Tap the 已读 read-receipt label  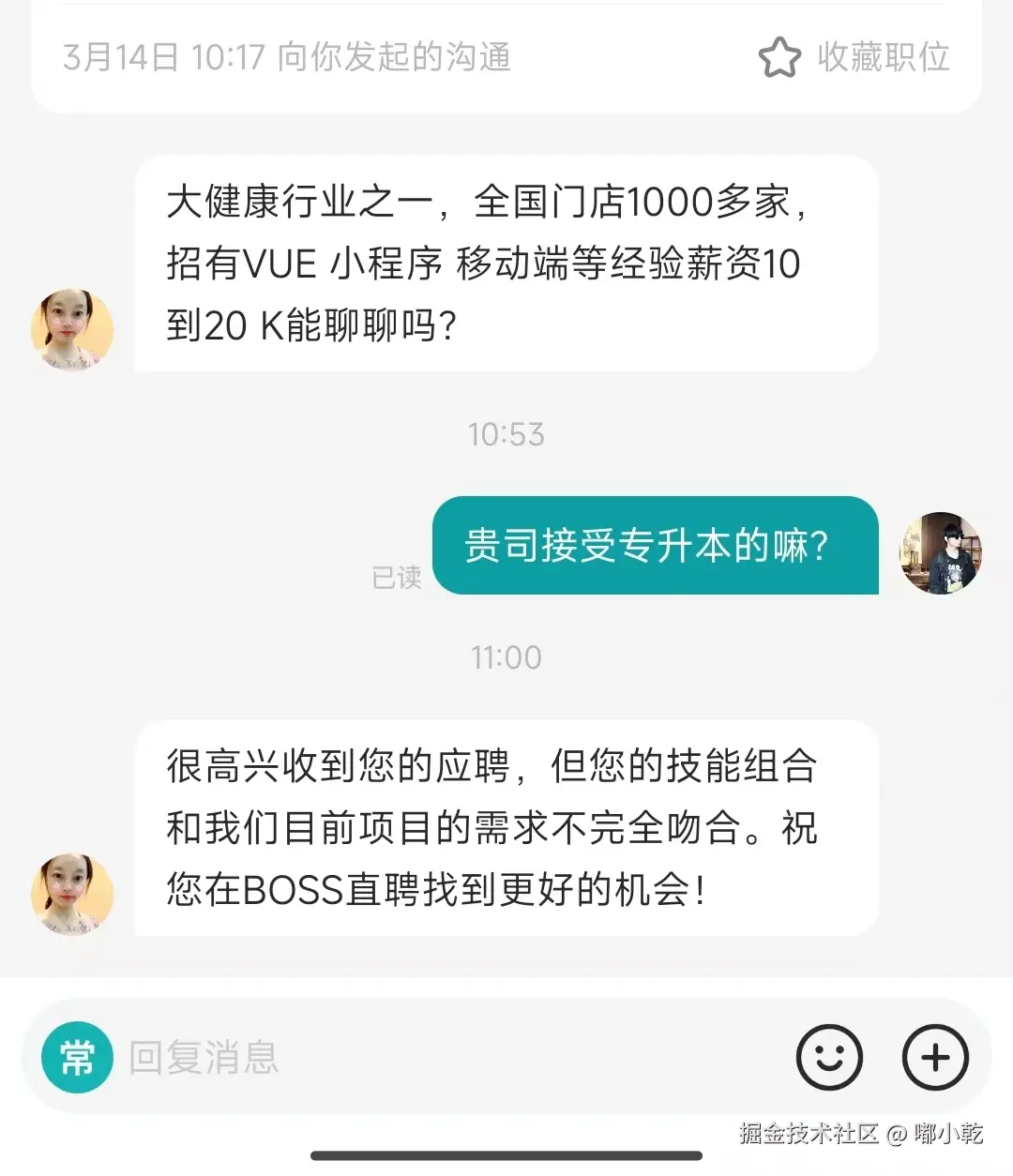(x=395, y=579)
